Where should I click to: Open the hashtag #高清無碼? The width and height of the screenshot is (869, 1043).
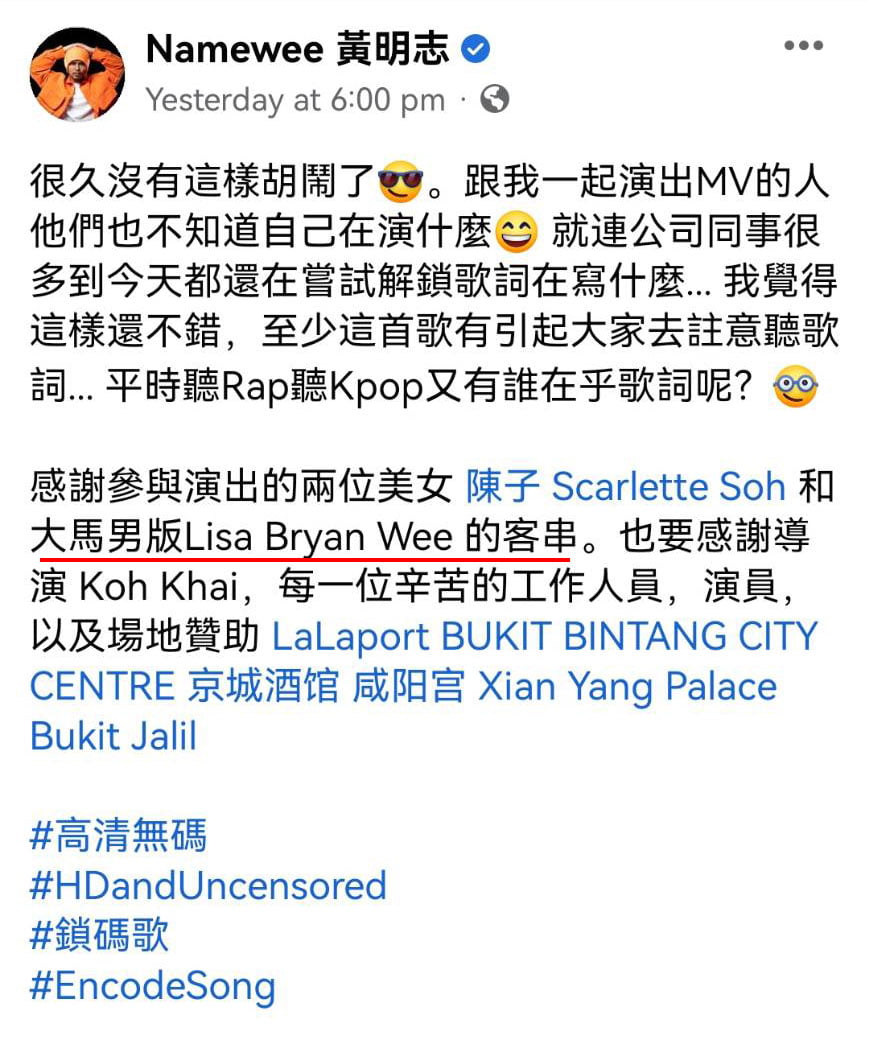[x=118, y=836]
